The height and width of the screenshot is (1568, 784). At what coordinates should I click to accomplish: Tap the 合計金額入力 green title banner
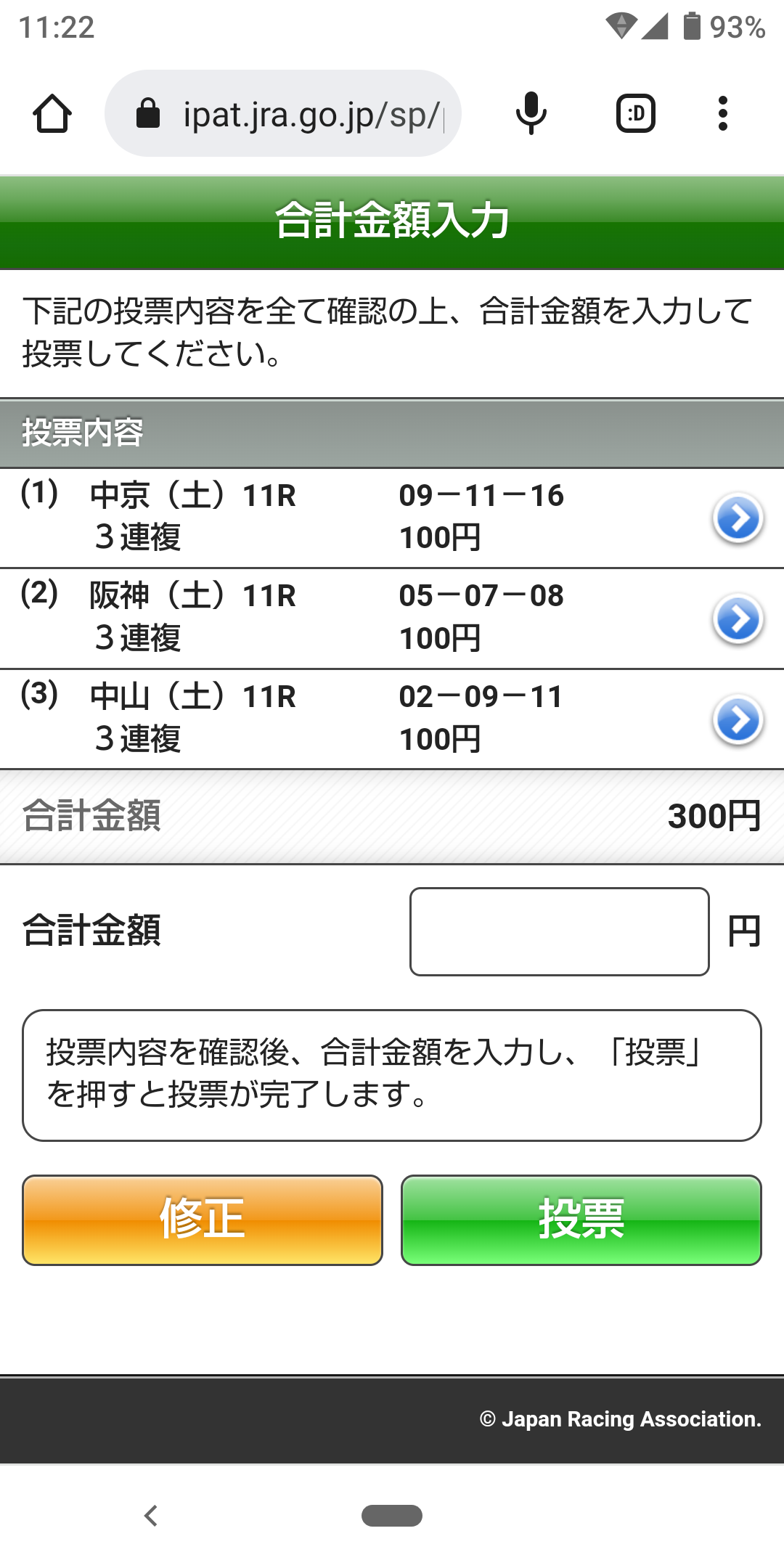point(392,220)
